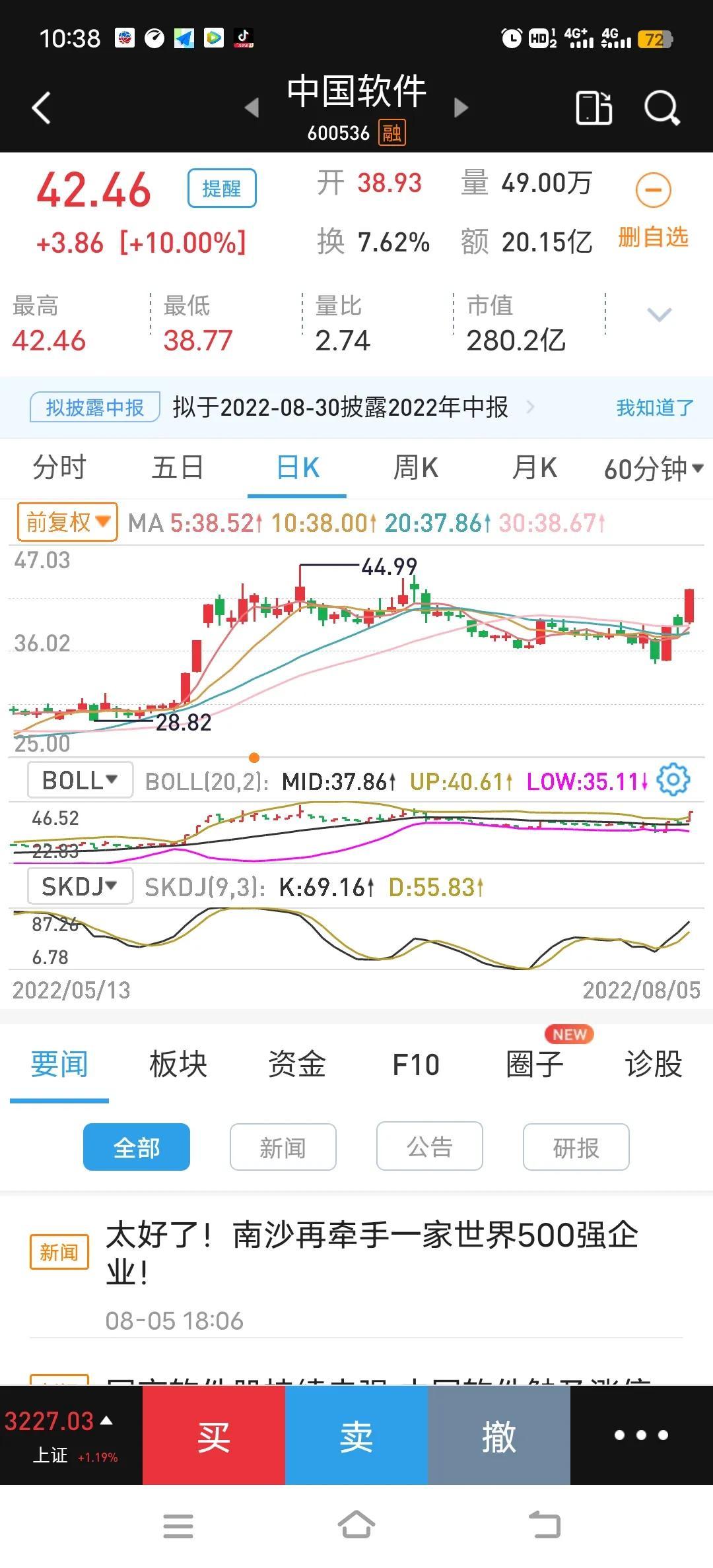
Task: Tap the landscape chart rotation icon
Action: (x=592, y=106)
